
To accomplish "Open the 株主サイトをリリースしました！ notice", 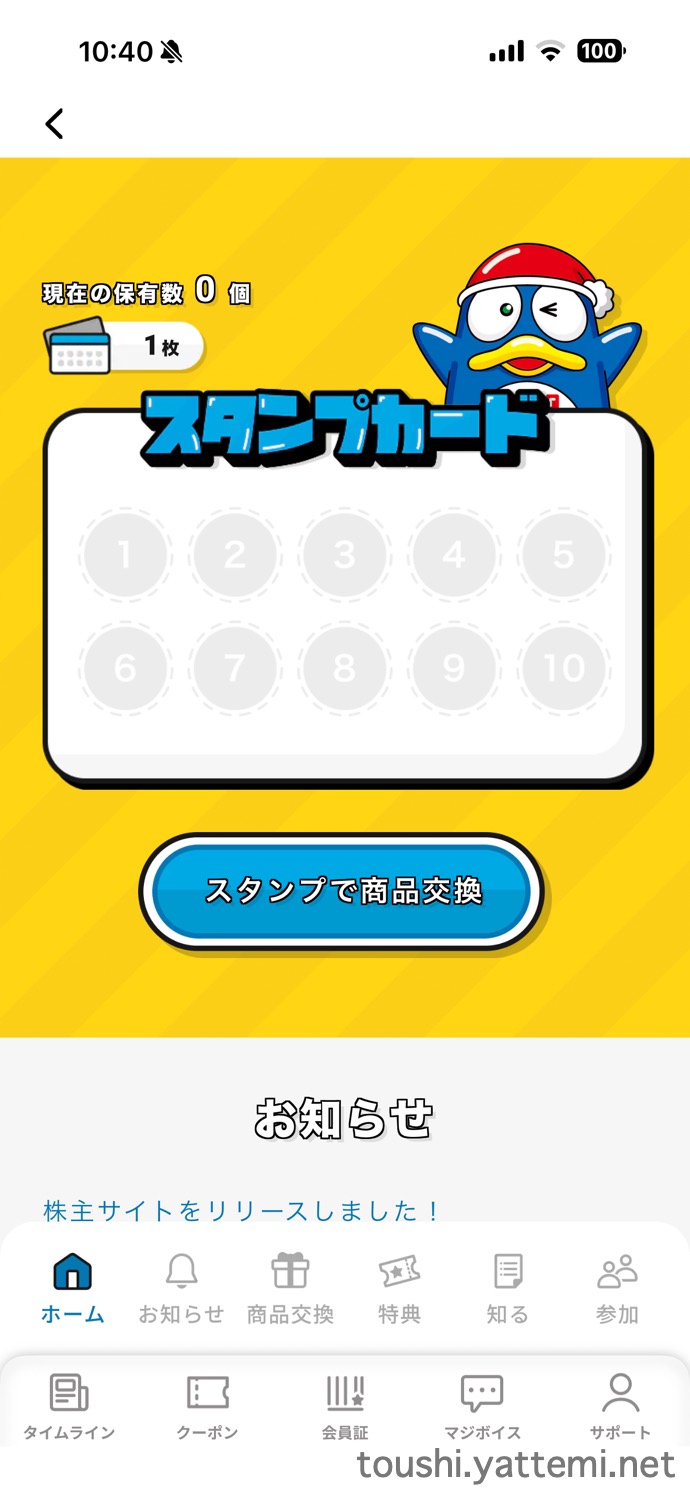I will pos(241,1211).
